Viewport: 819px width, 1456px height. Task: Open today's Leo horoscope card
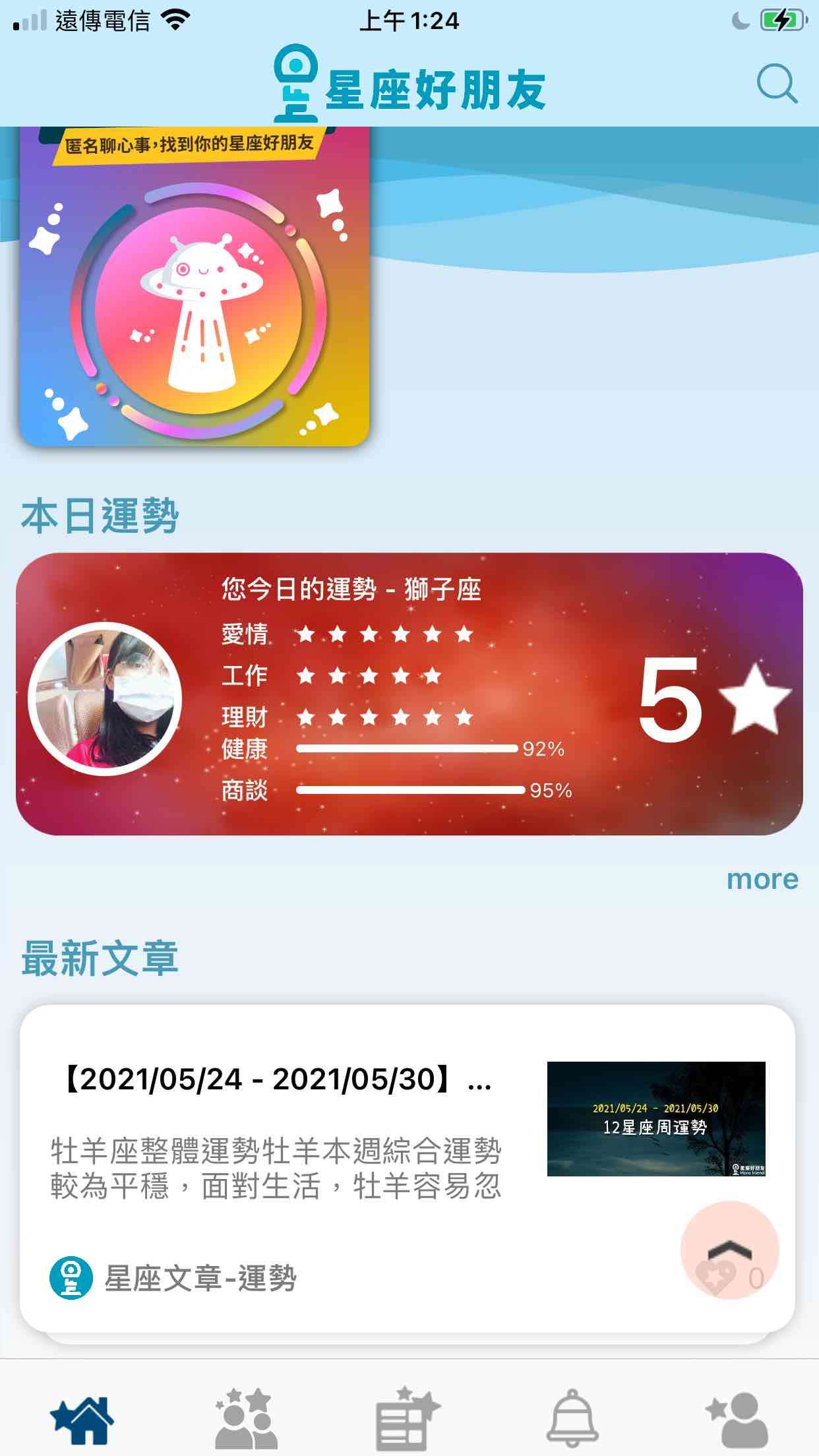[x=409, y=694]
